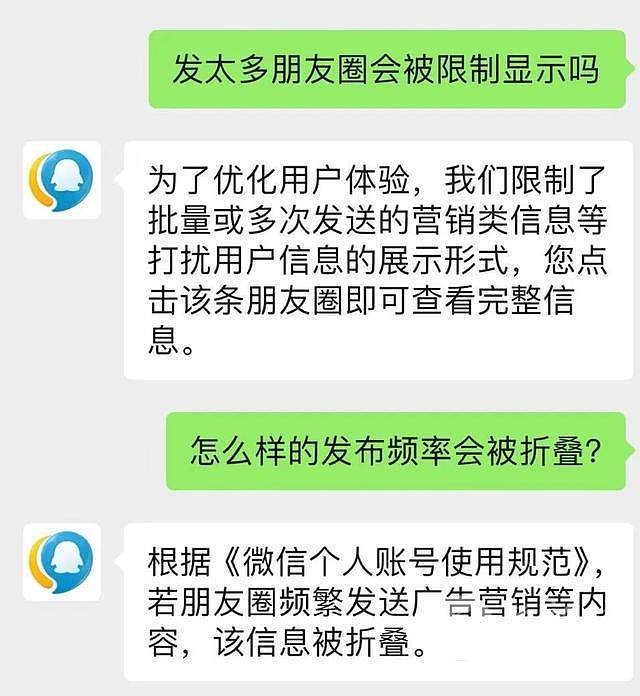
Task: Open avatar beside the 微信个人账号使用规范 reply
Action: click(x=61, y=562)
